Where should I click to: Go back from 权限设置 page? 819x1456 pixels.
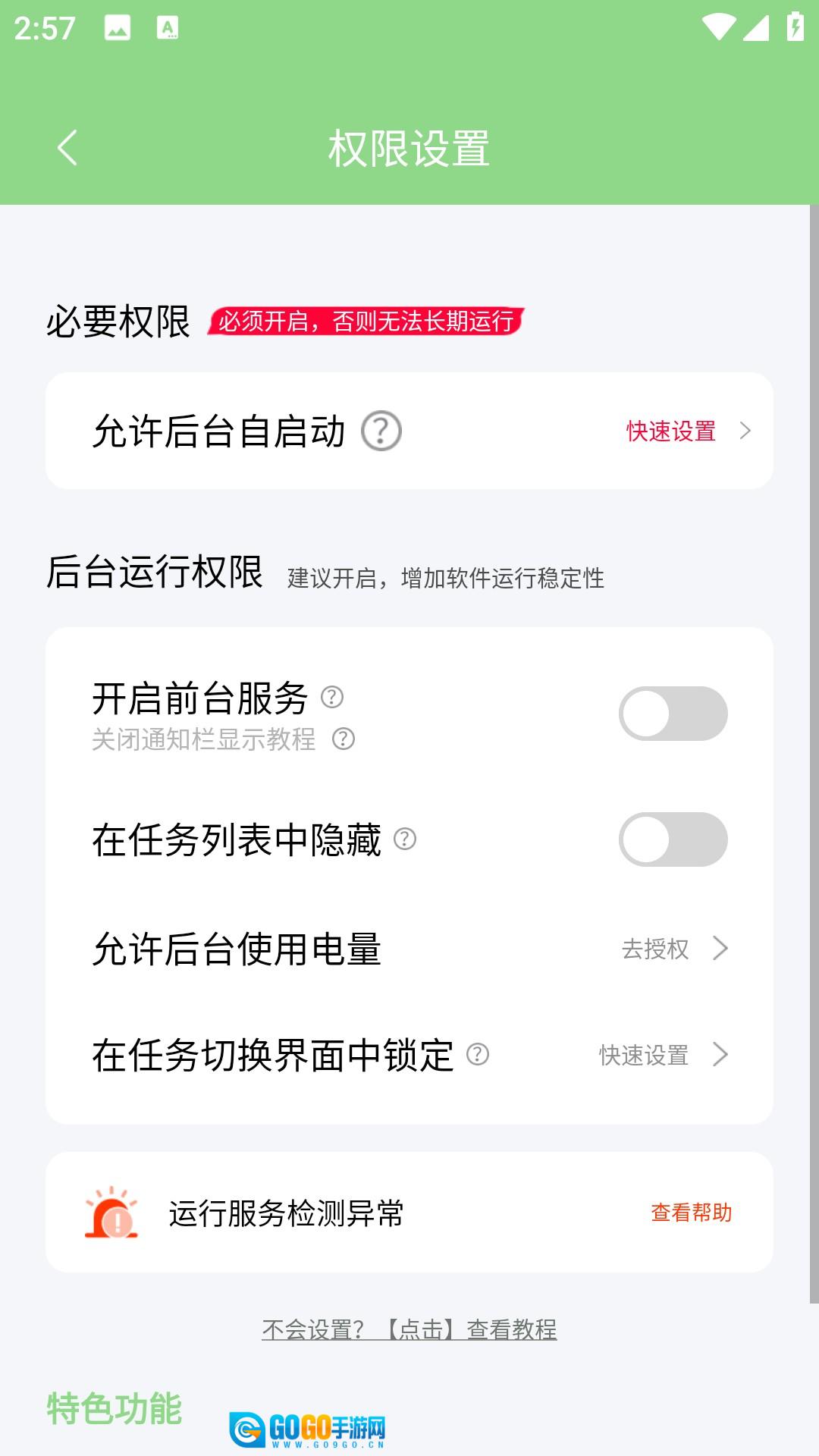[67, 147]
